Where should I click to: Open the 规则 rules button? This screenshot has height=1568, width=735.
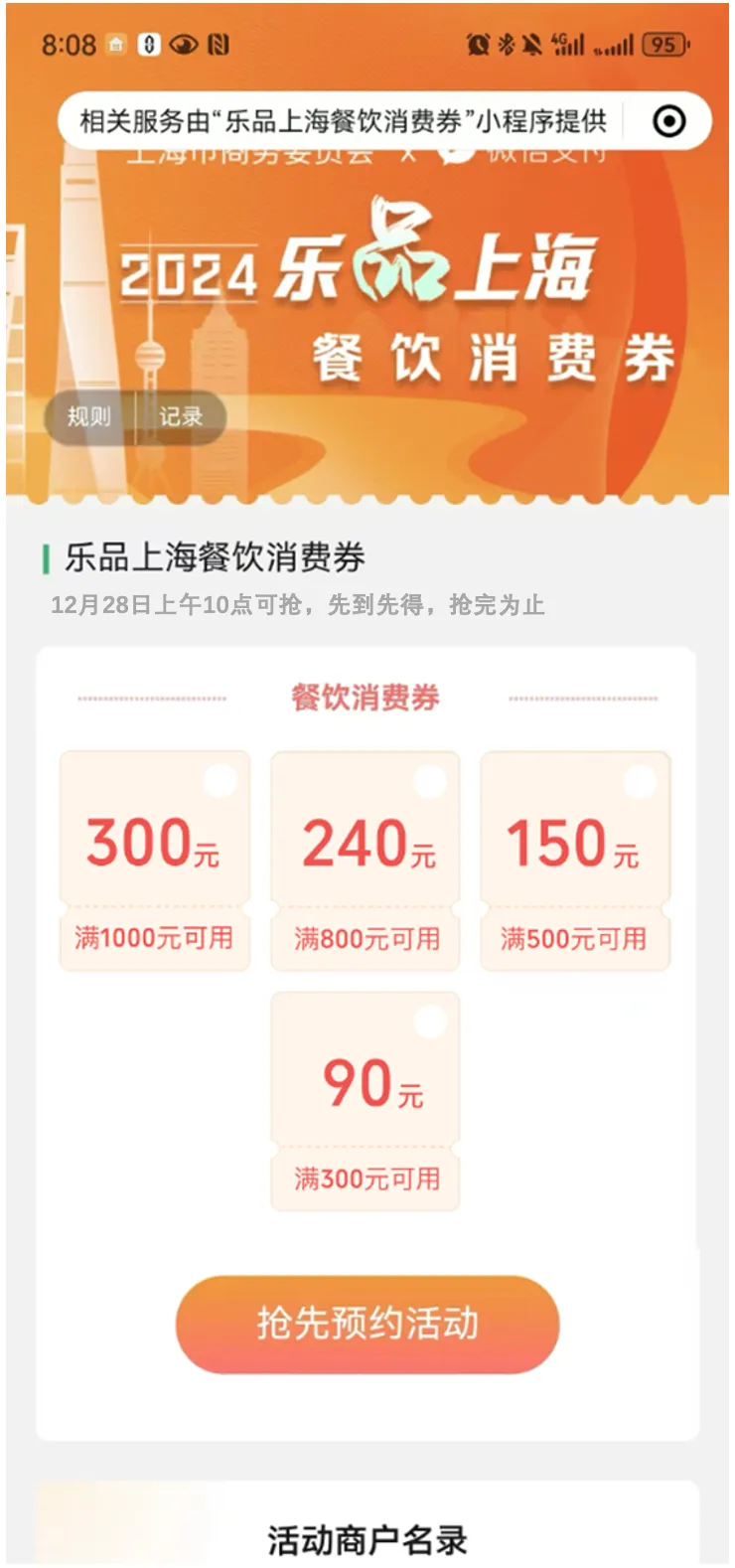(88, 417)
